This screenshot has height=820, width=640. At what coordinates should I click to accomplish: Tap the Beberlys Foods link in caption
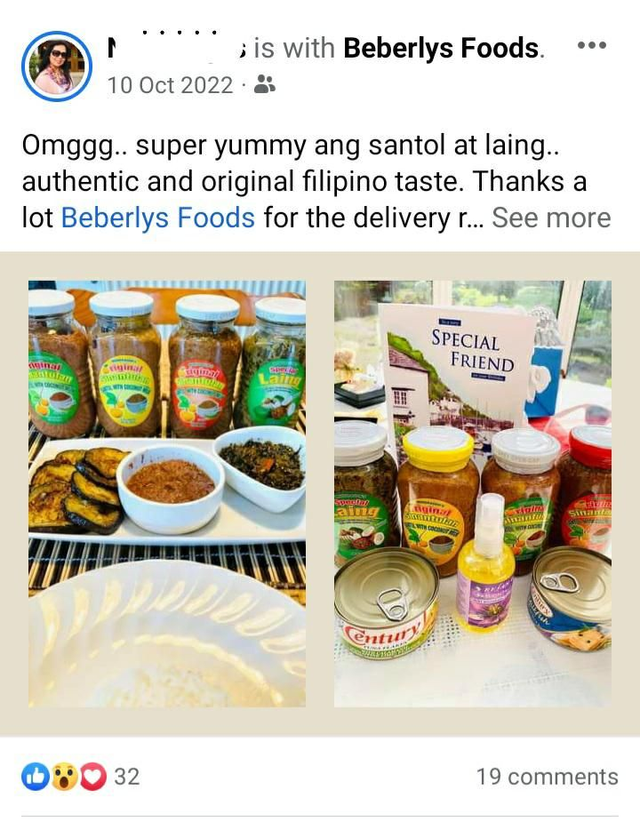point(158,217)
